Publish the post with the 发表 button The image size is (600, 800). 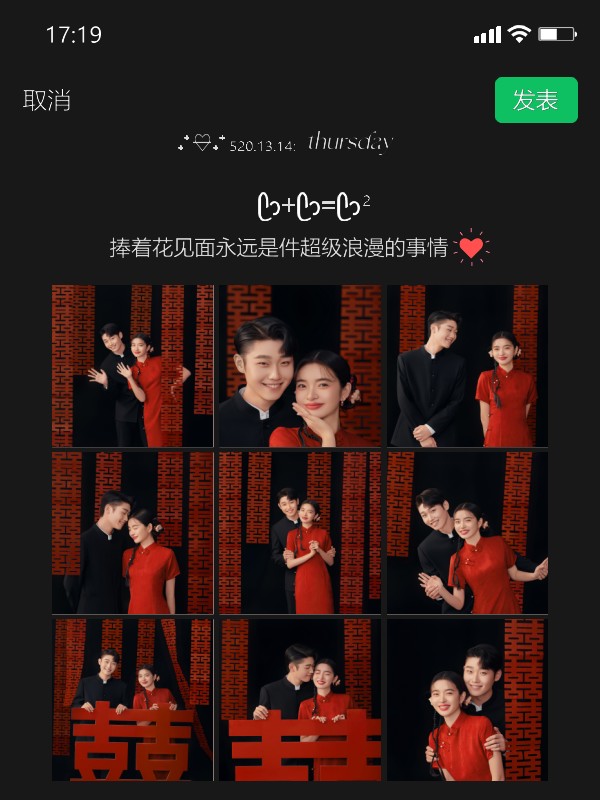coord(536,100)
